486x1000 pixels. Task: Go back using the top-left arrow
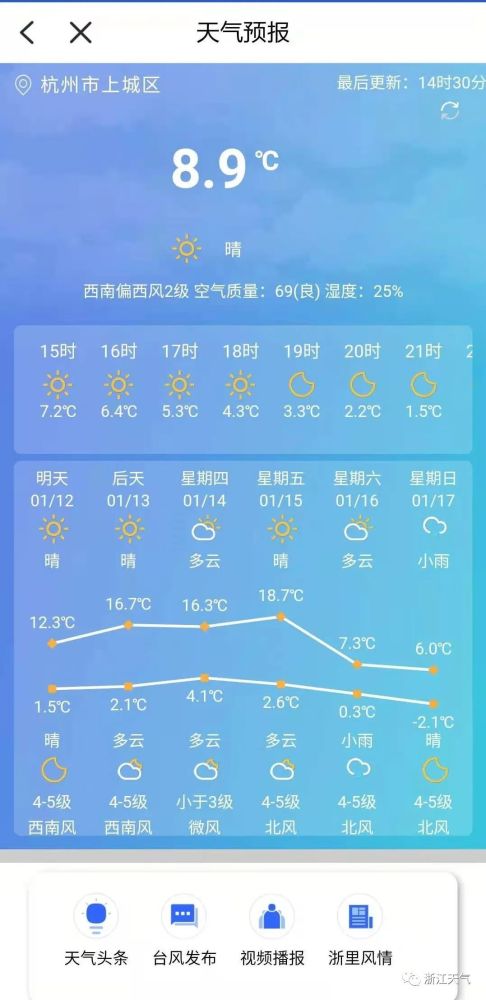click(x=27, y=33)
